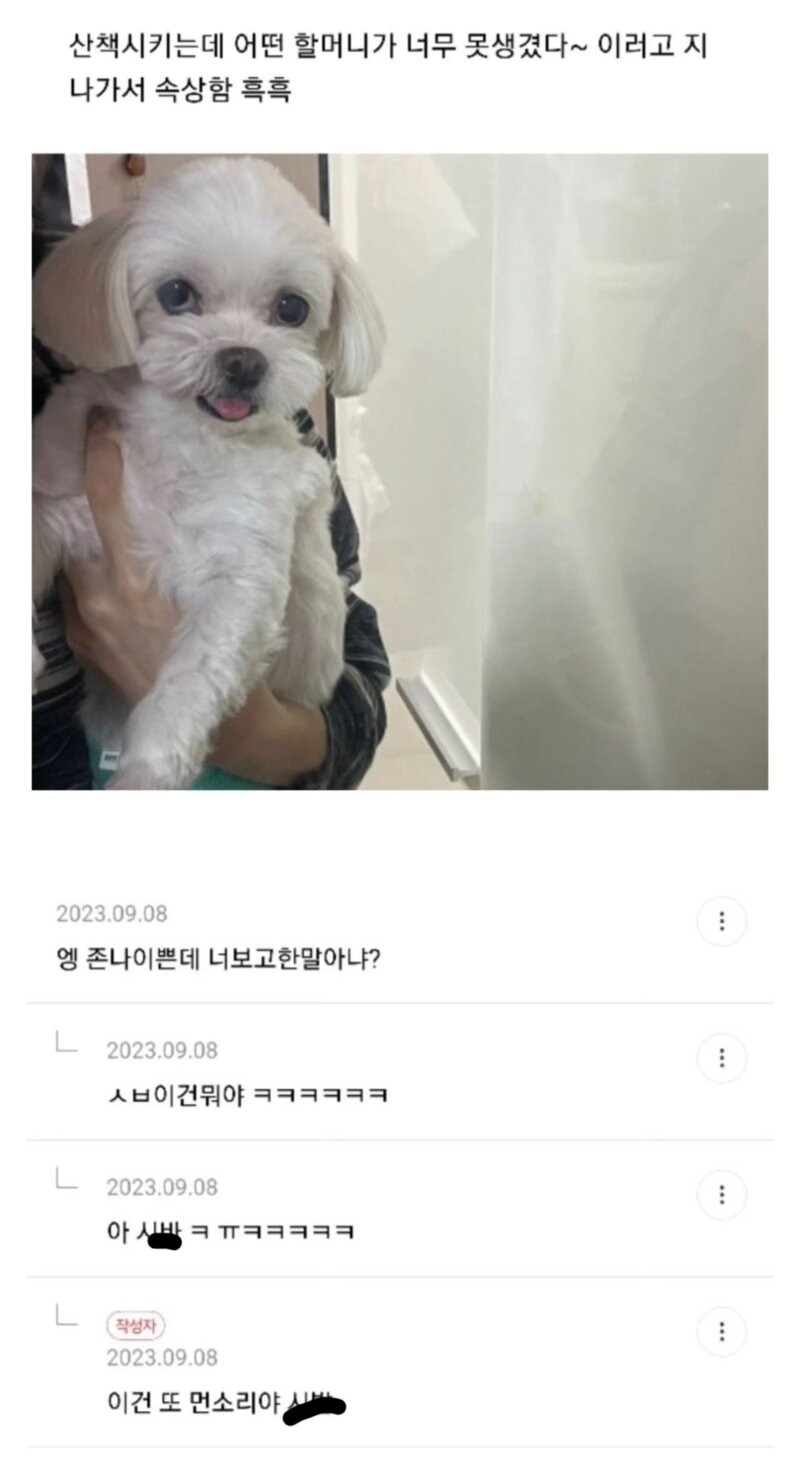The image size is (800, 1469).
Task: Open options for the '아 시발 ㅋㅠㅋ' reply
Action: (721, 1195)
